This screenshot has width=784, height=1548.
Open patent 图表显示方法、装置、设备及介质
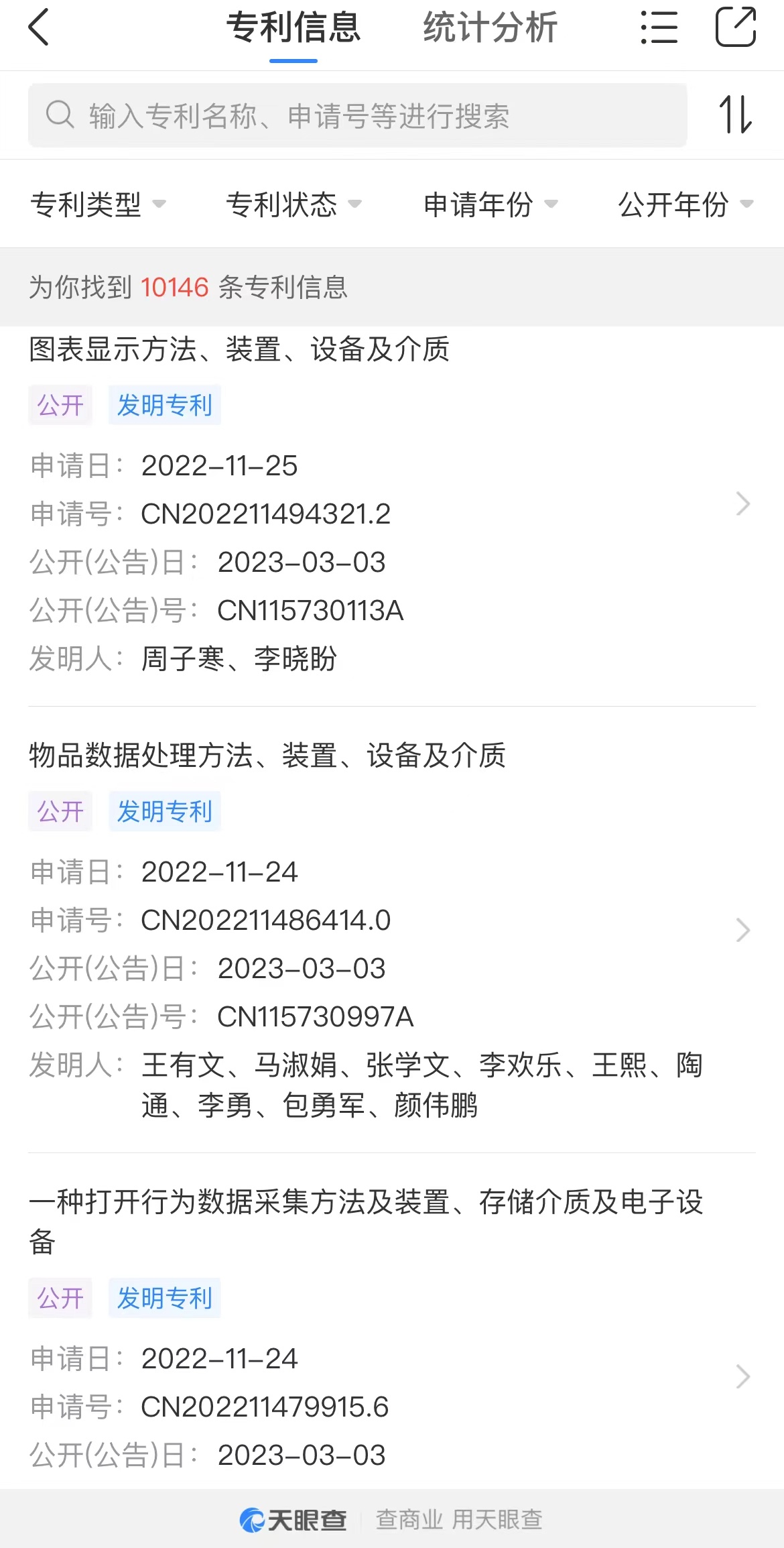[392, 503]
